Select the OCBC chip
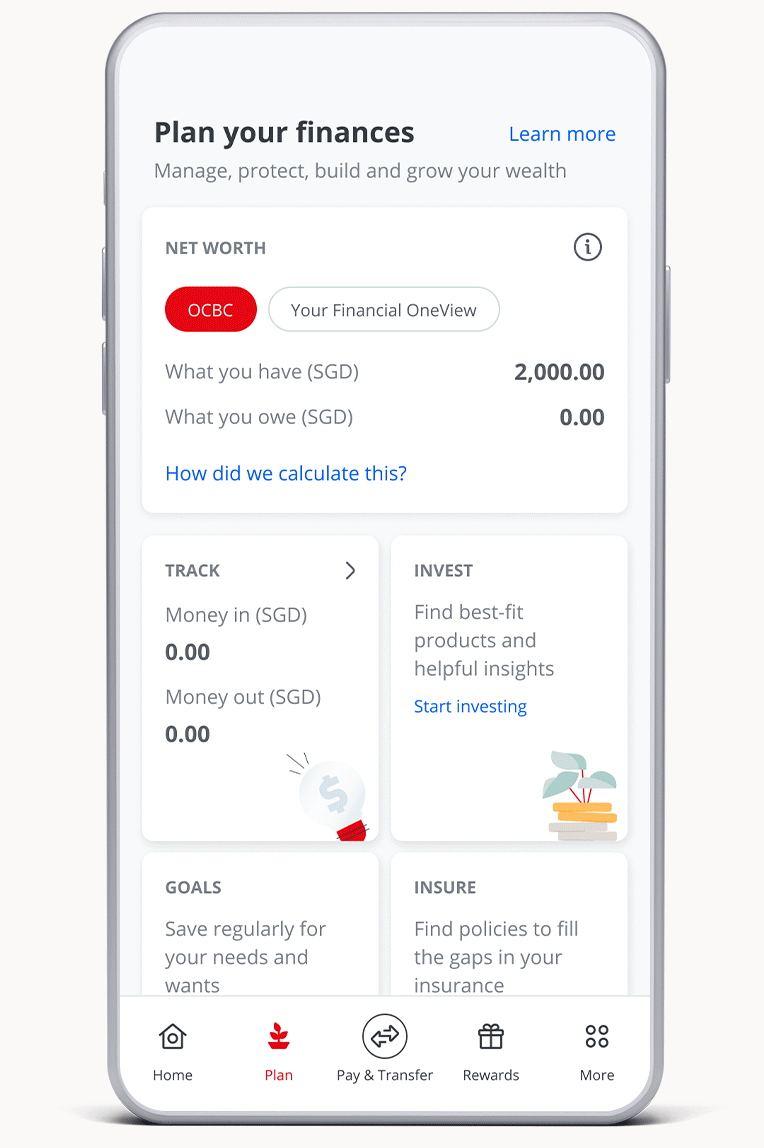The image size is (764, 1148). coord(211,310)
